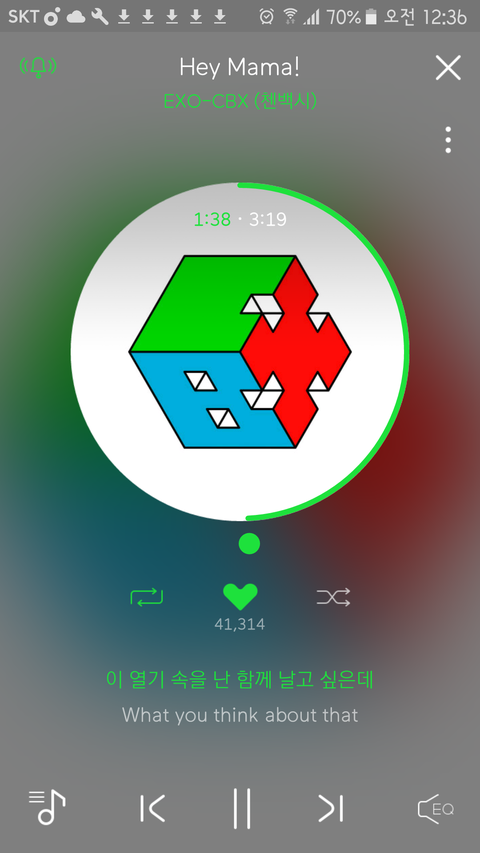Unlike the song with the heart
Image resolution: width=480 pixels, height=853 pixels.
click(240, 597)
